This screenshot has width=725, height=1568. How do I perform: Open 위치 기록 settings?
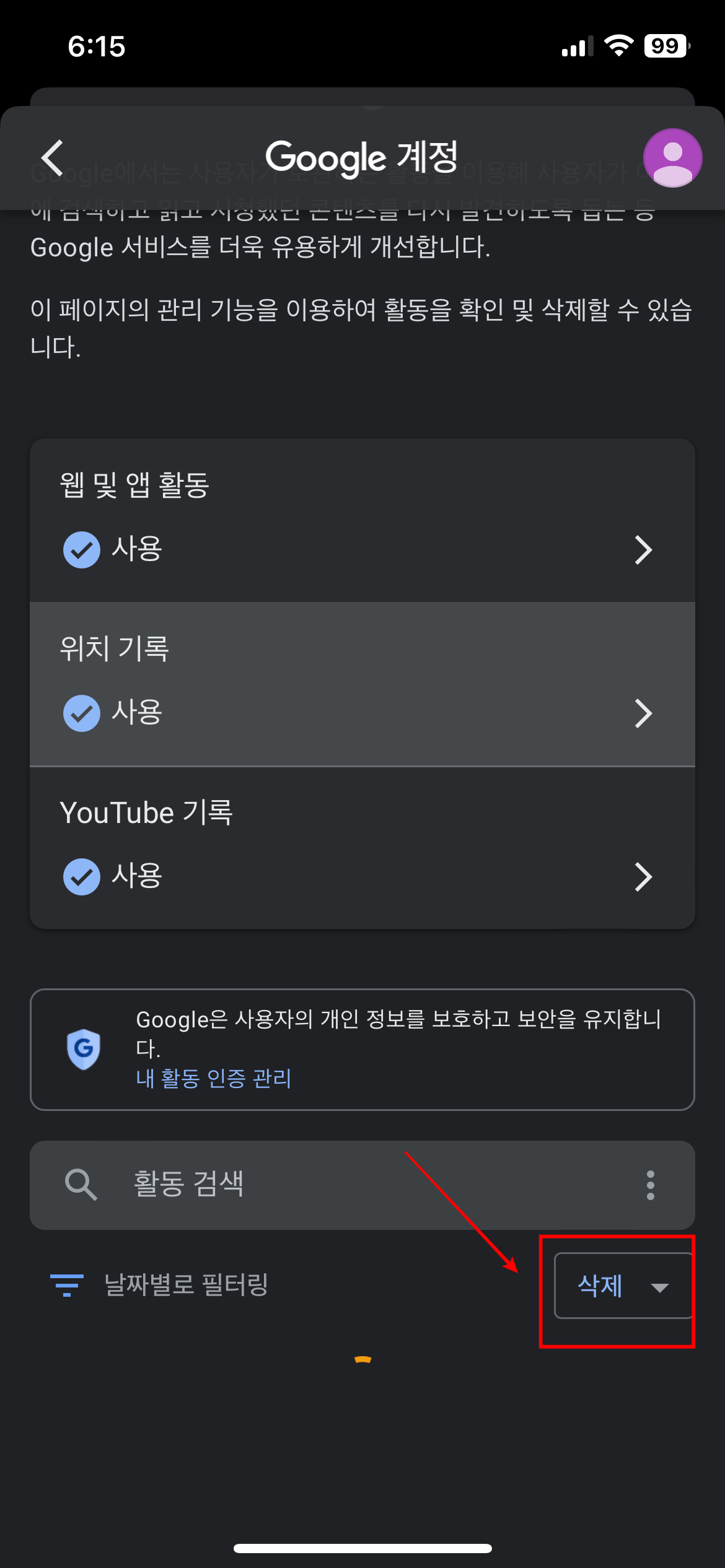[x=362, y=684]
